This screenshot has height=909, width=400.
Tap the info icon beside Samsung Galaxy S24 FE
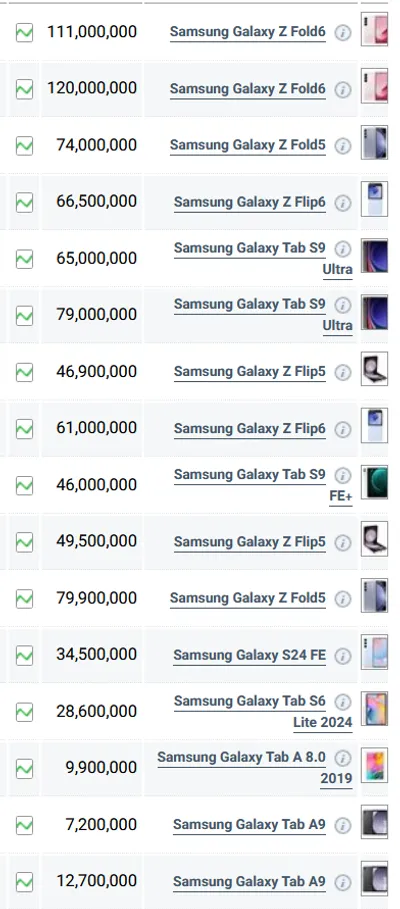click(343, 656)
